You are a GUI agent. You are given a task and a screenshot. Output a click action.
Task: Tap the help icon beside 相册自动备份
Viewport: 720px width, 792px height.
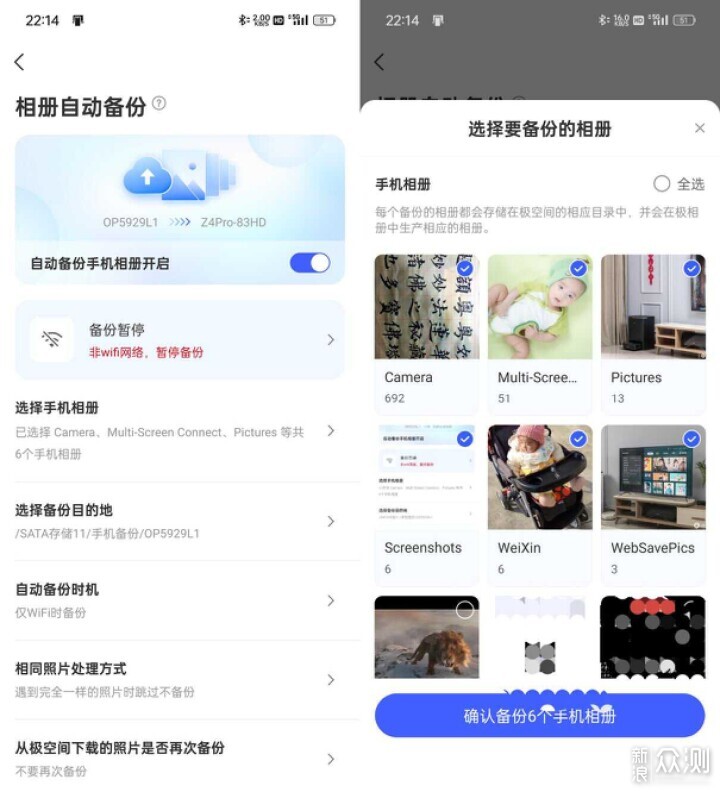(159, 104)
